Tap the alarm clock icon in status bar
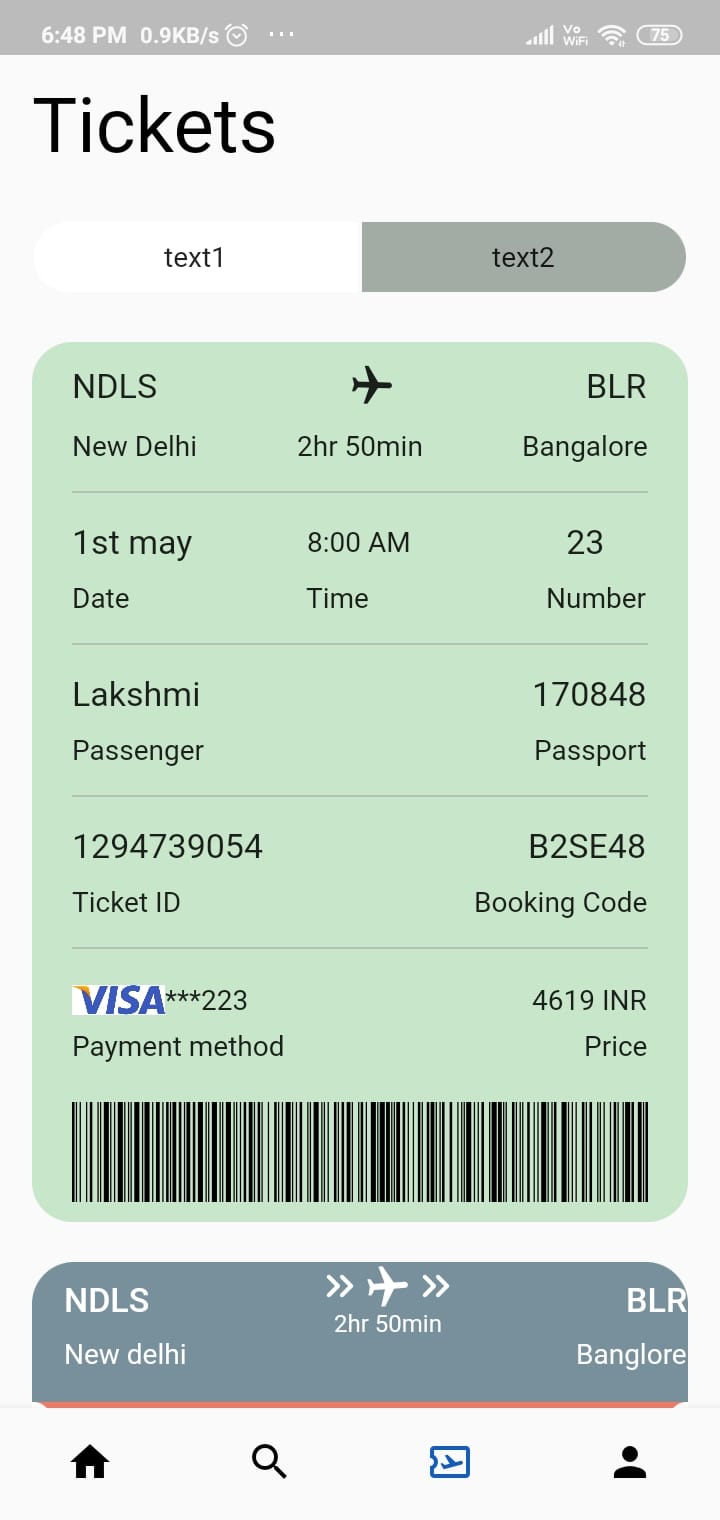This screenshot has width=720, height=1520. 234,33
